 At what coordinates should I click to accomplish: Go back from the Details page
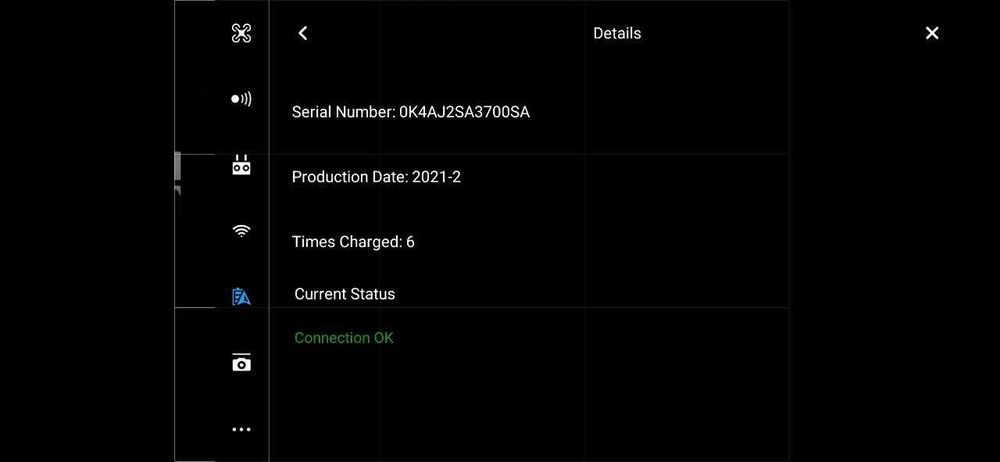(303, 33)
